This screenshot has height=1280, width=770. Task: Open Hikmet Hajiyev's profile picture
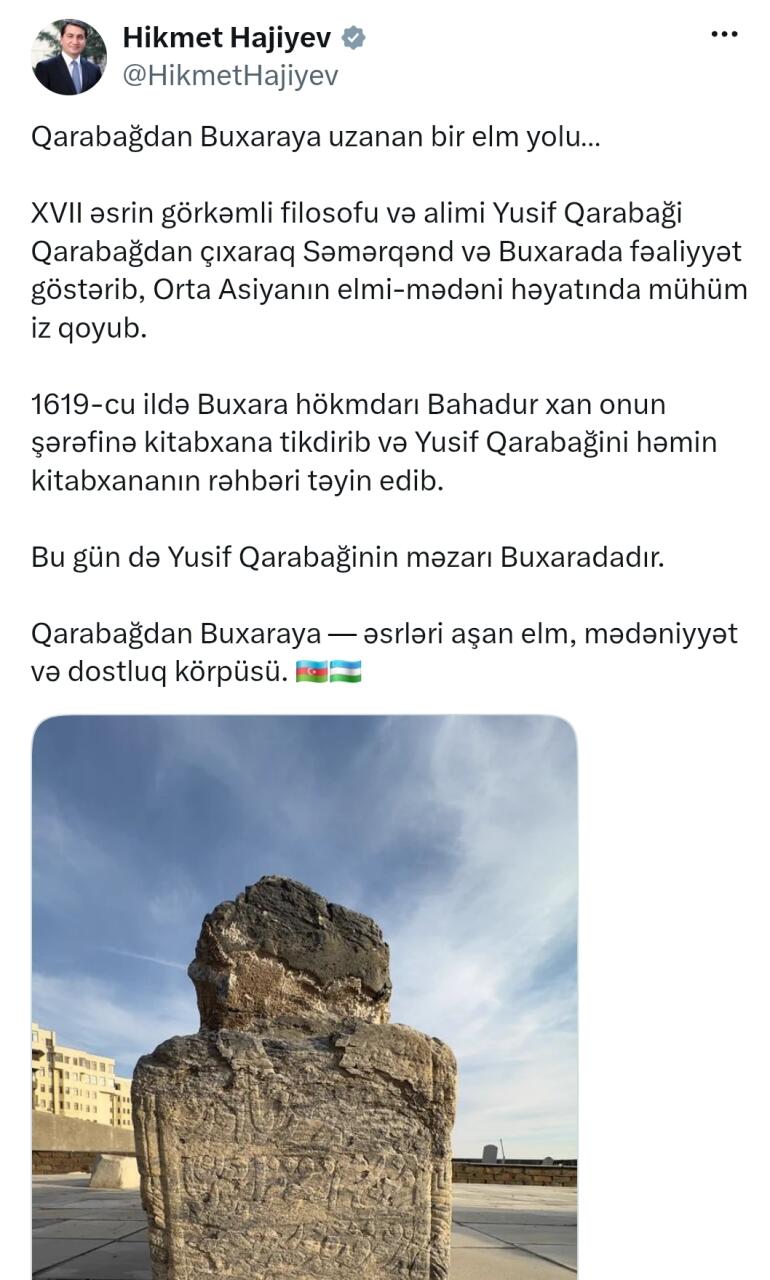coord(68,57)
